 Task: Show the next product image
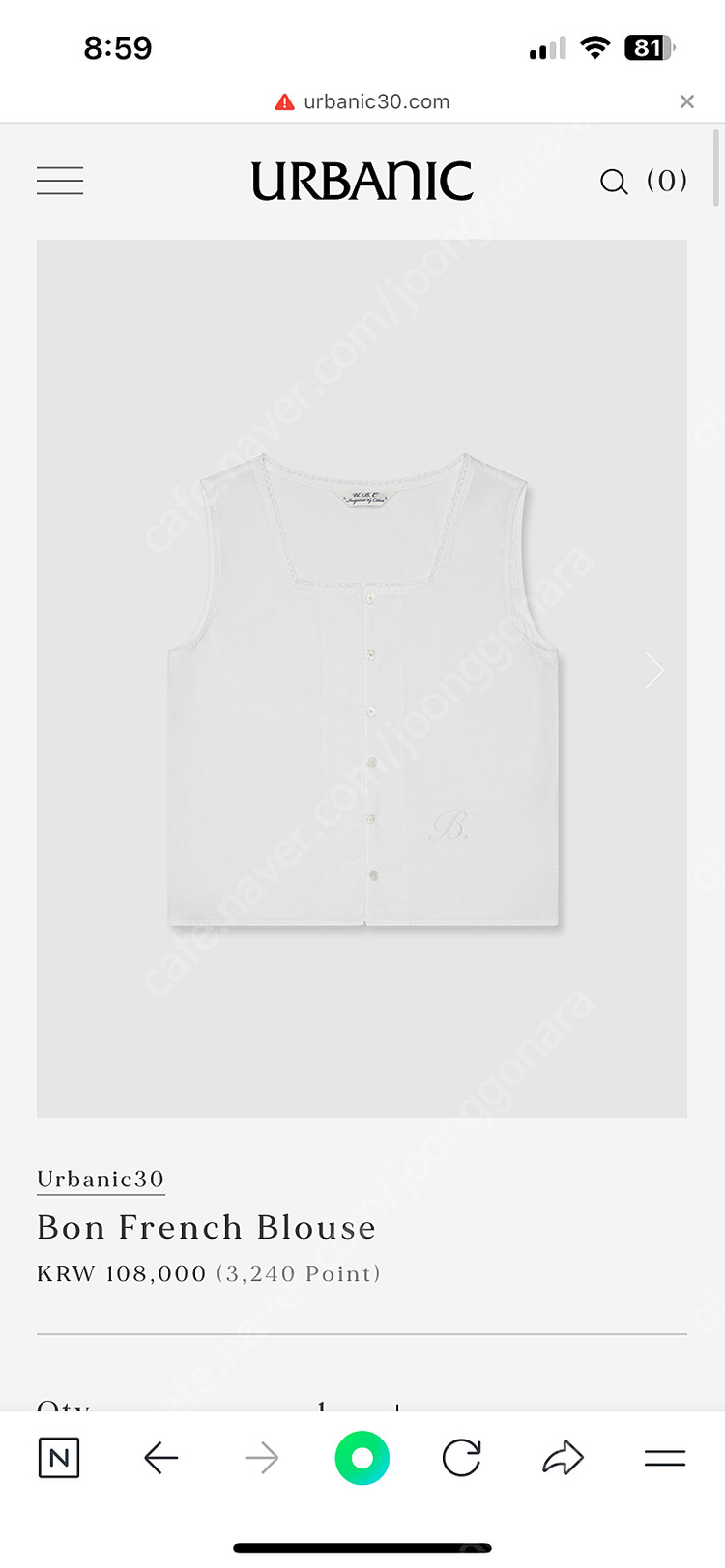click(655, 670)
